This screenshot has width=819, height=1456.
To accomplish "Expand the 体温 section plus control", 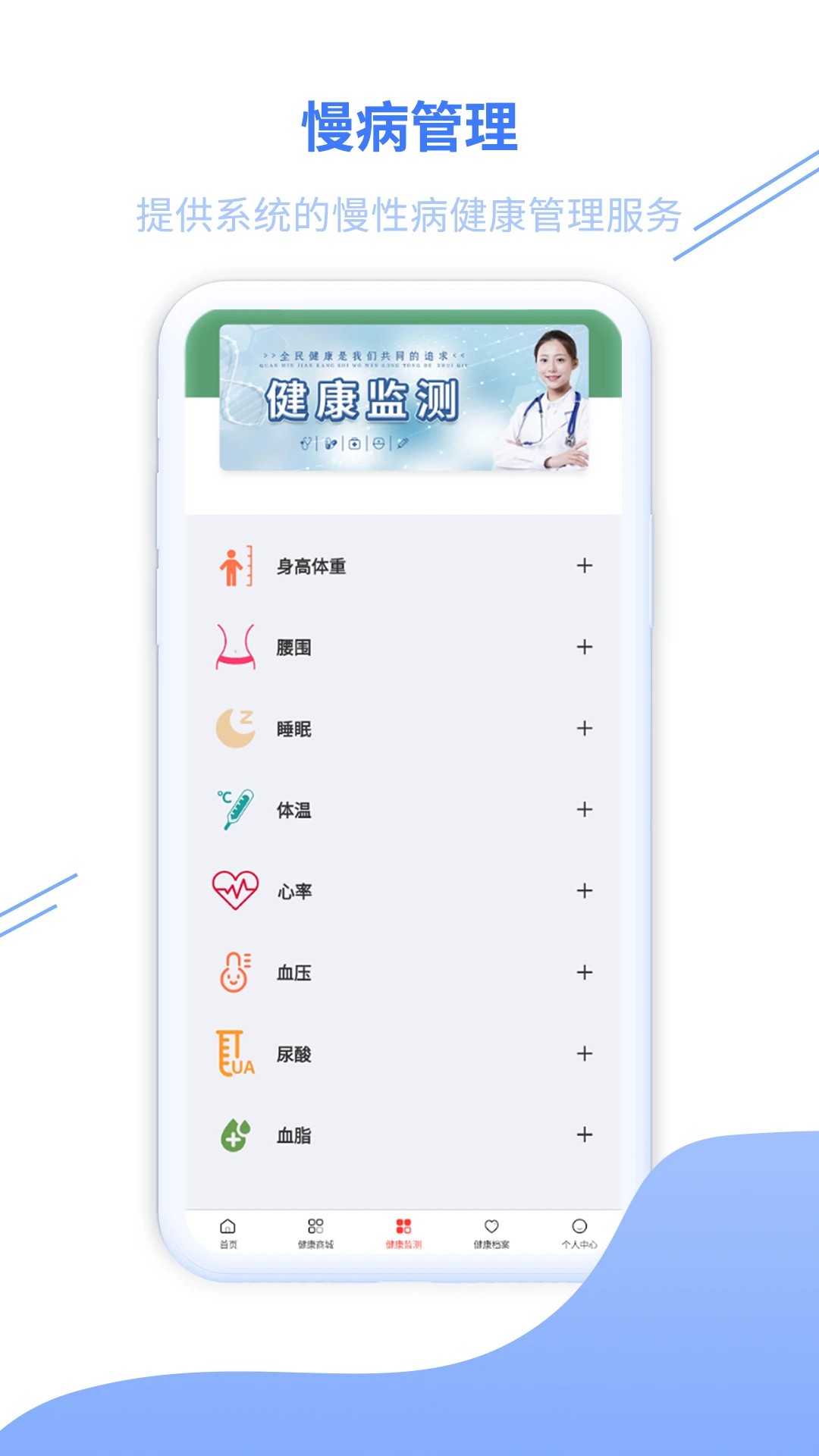I will click(583, 809).
